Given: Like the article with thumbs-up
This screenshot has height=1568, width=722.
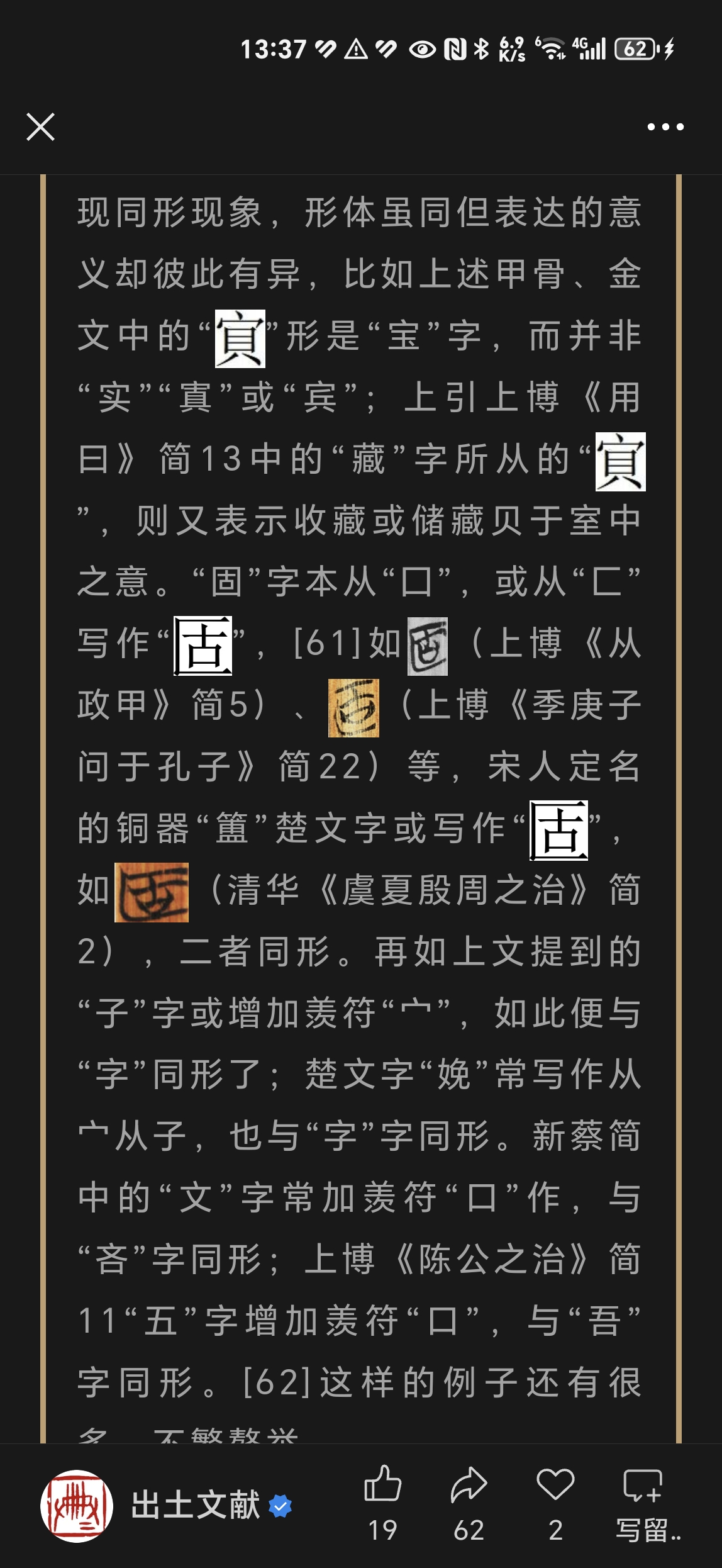Looking at the screenshot, I should [382, 1487].
